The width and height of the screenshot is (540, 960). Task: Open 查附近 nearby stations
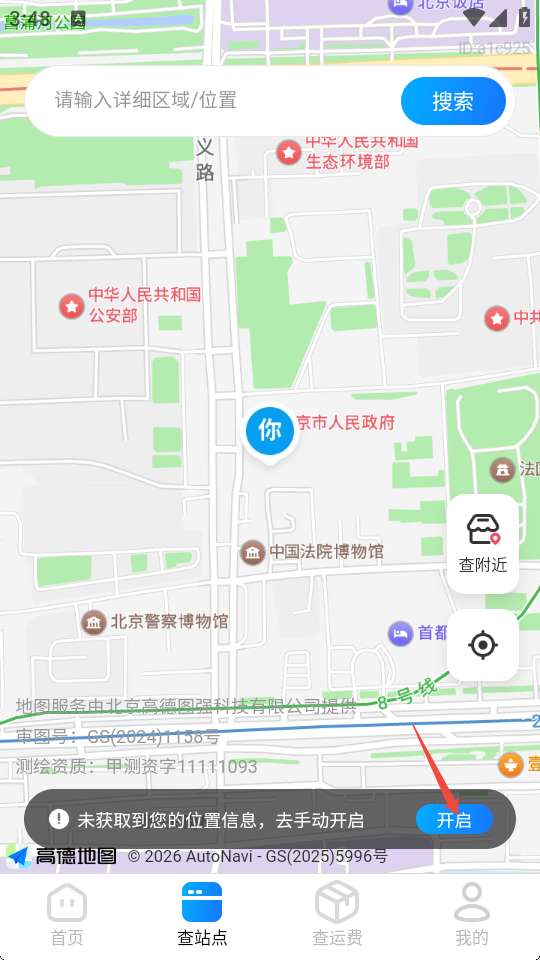pyautogui.click(x=483, y=544)
